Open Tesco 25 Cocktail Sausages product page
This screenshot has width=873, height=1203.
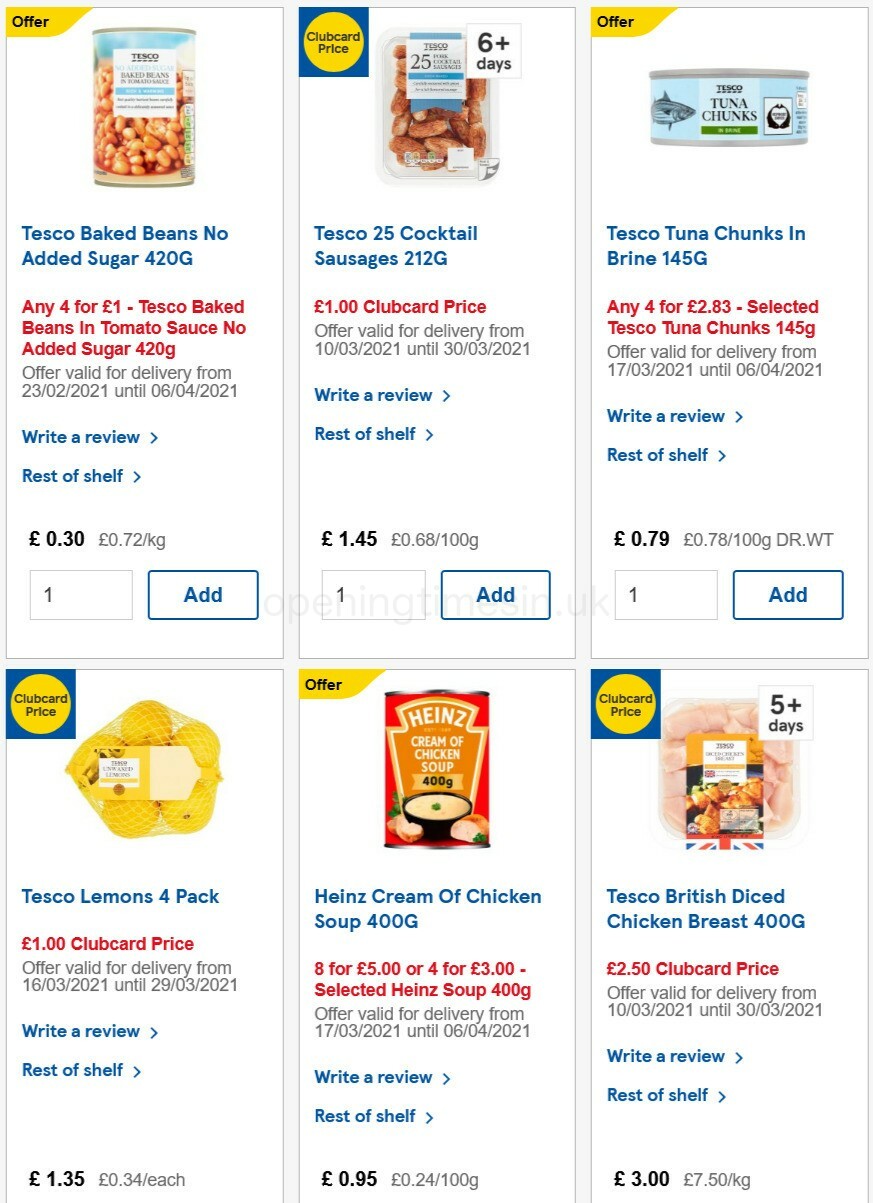[x=395, y=246]
